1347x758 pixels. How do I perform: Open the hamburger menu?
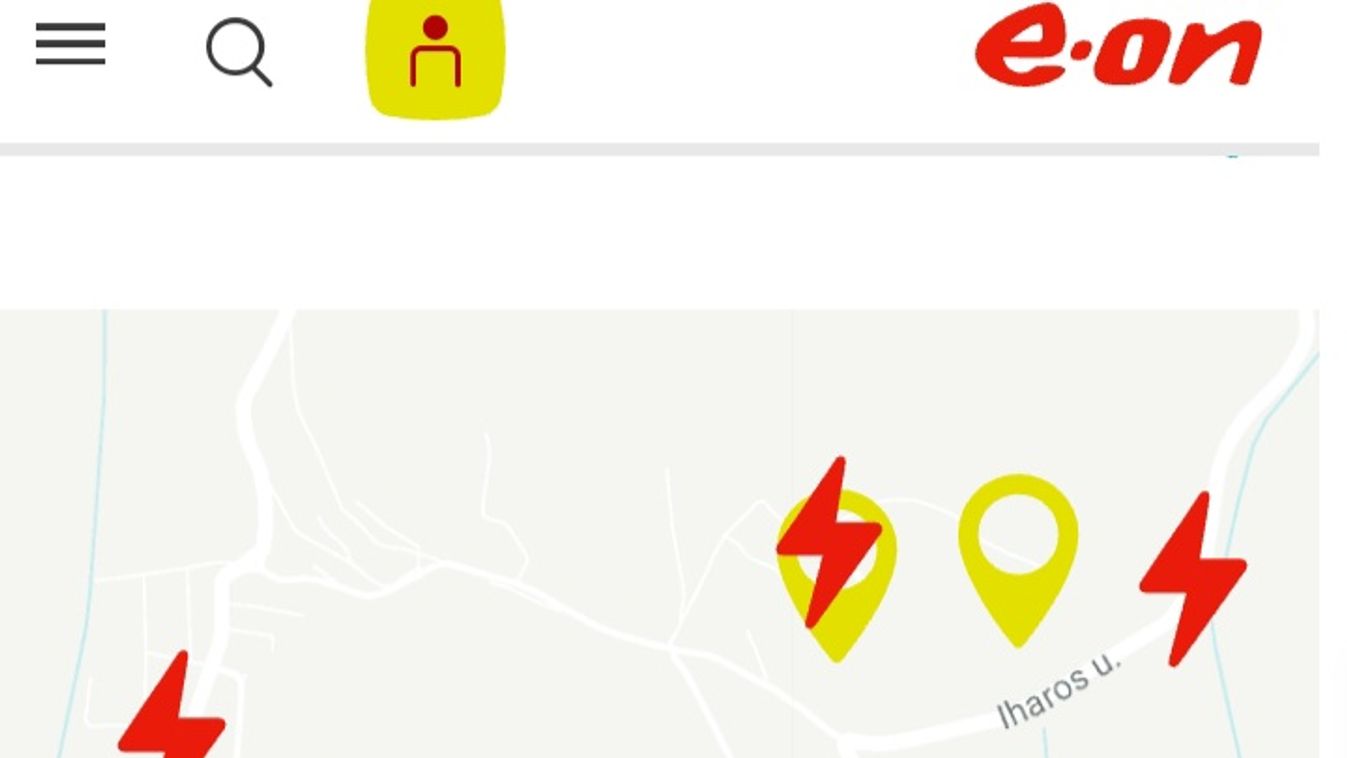[x=70, y=45]
